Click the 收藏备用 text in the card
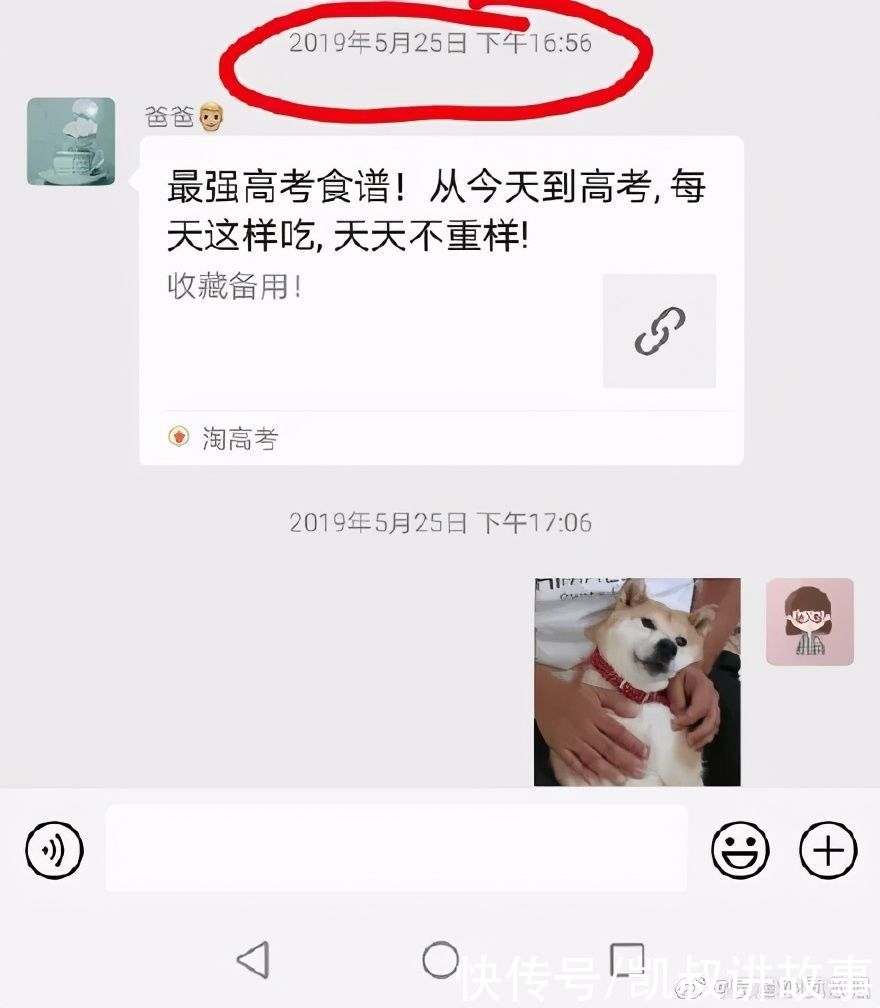880x1008 pixels. (x=228, y=290)
